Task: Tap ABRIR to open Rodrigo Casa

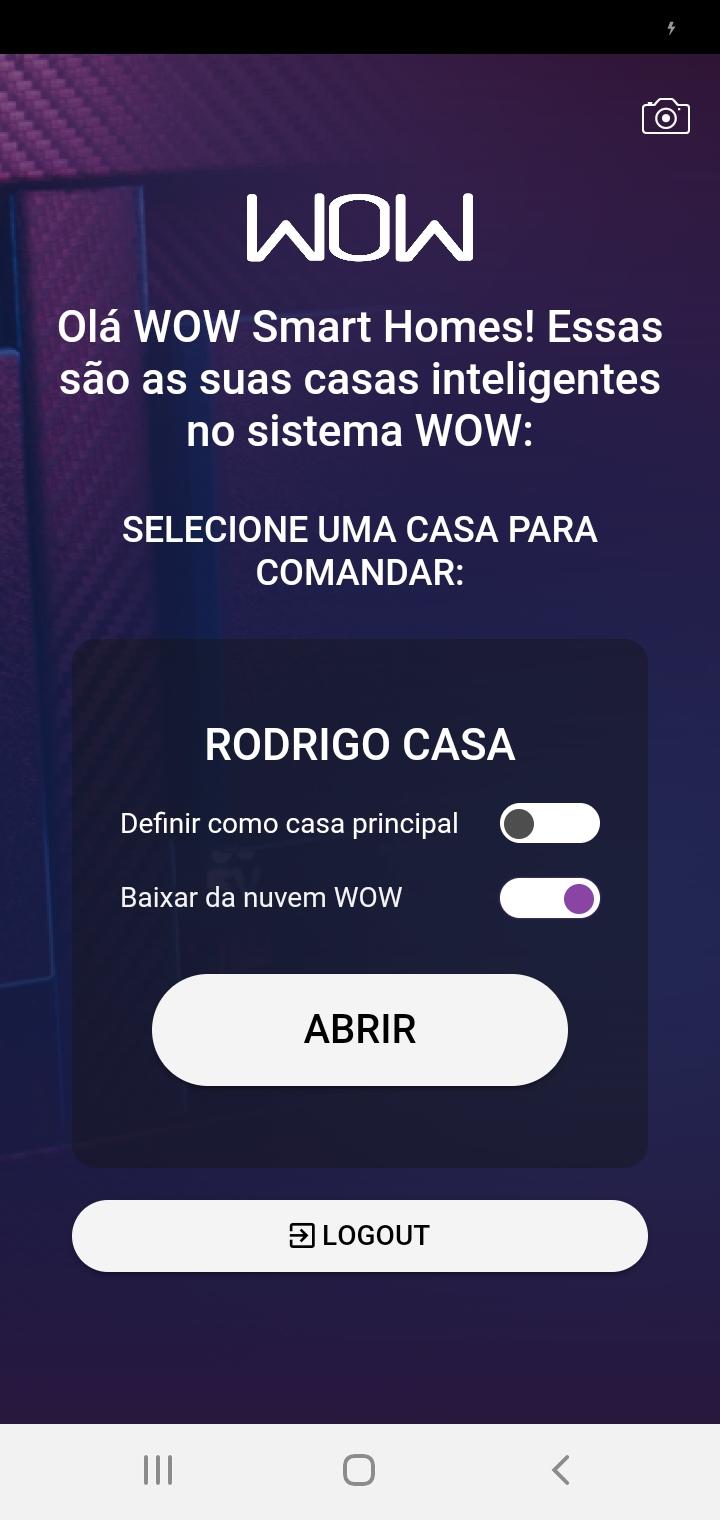Action: [360, 1029]
